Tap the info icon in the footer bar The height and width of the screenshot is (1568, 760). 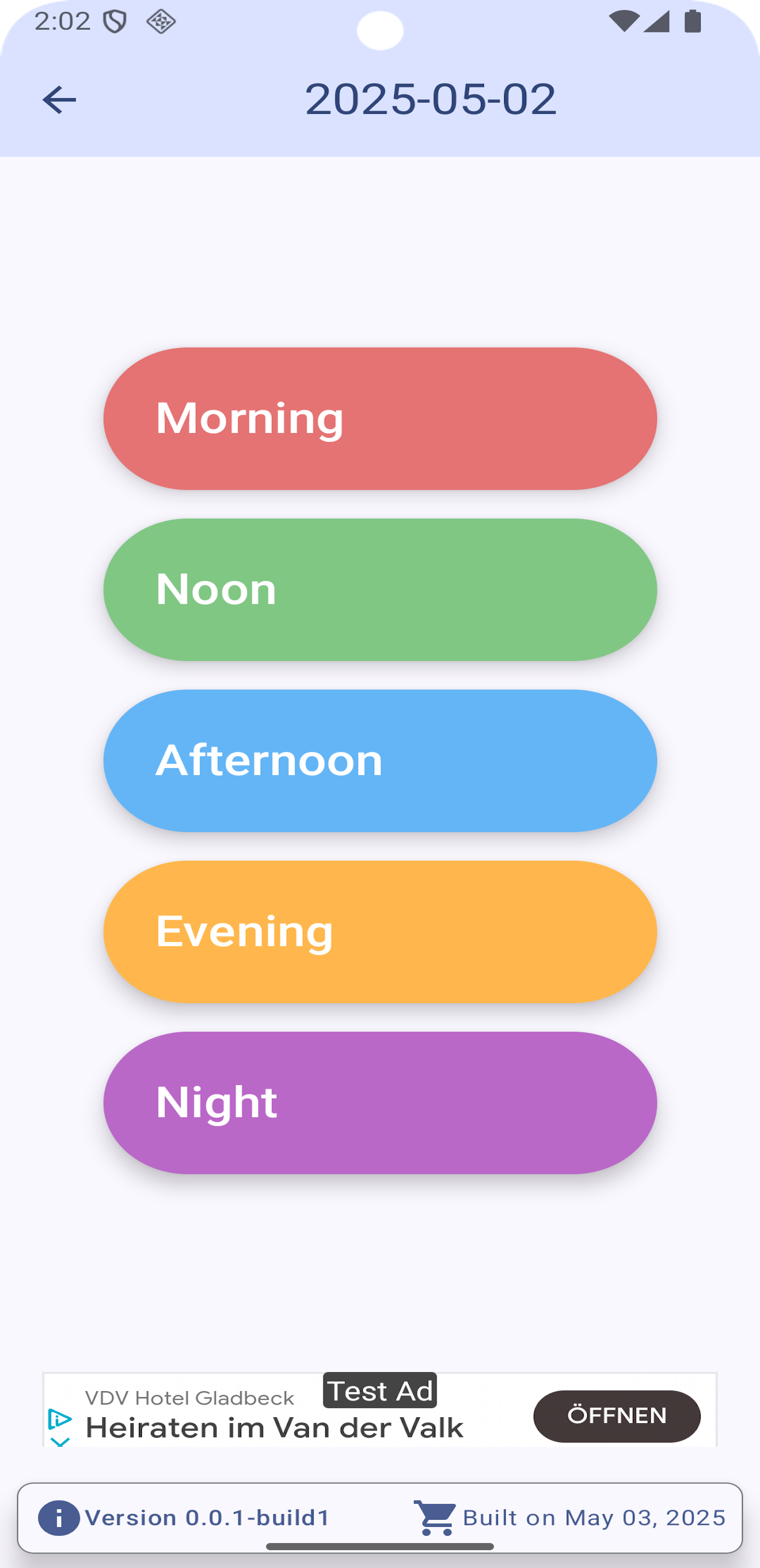click(x=59, y=1517)
